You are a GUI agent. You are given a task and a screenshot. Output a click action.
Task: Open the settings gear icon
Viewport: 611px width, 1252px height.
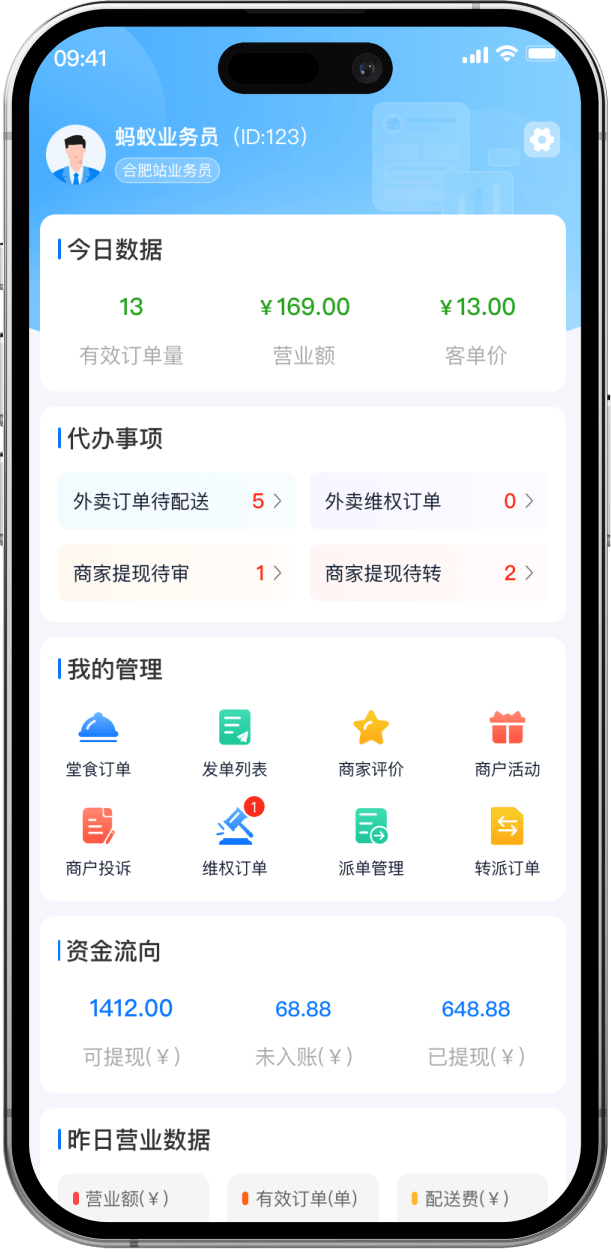(541, 140)
